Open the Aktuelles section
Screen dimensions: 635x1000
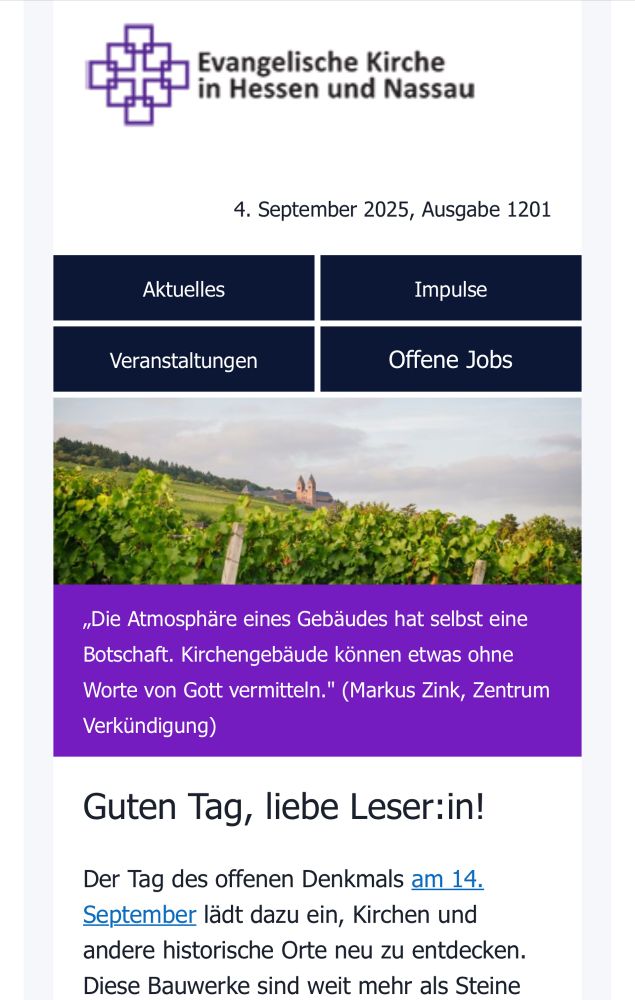tap(184, 288)
